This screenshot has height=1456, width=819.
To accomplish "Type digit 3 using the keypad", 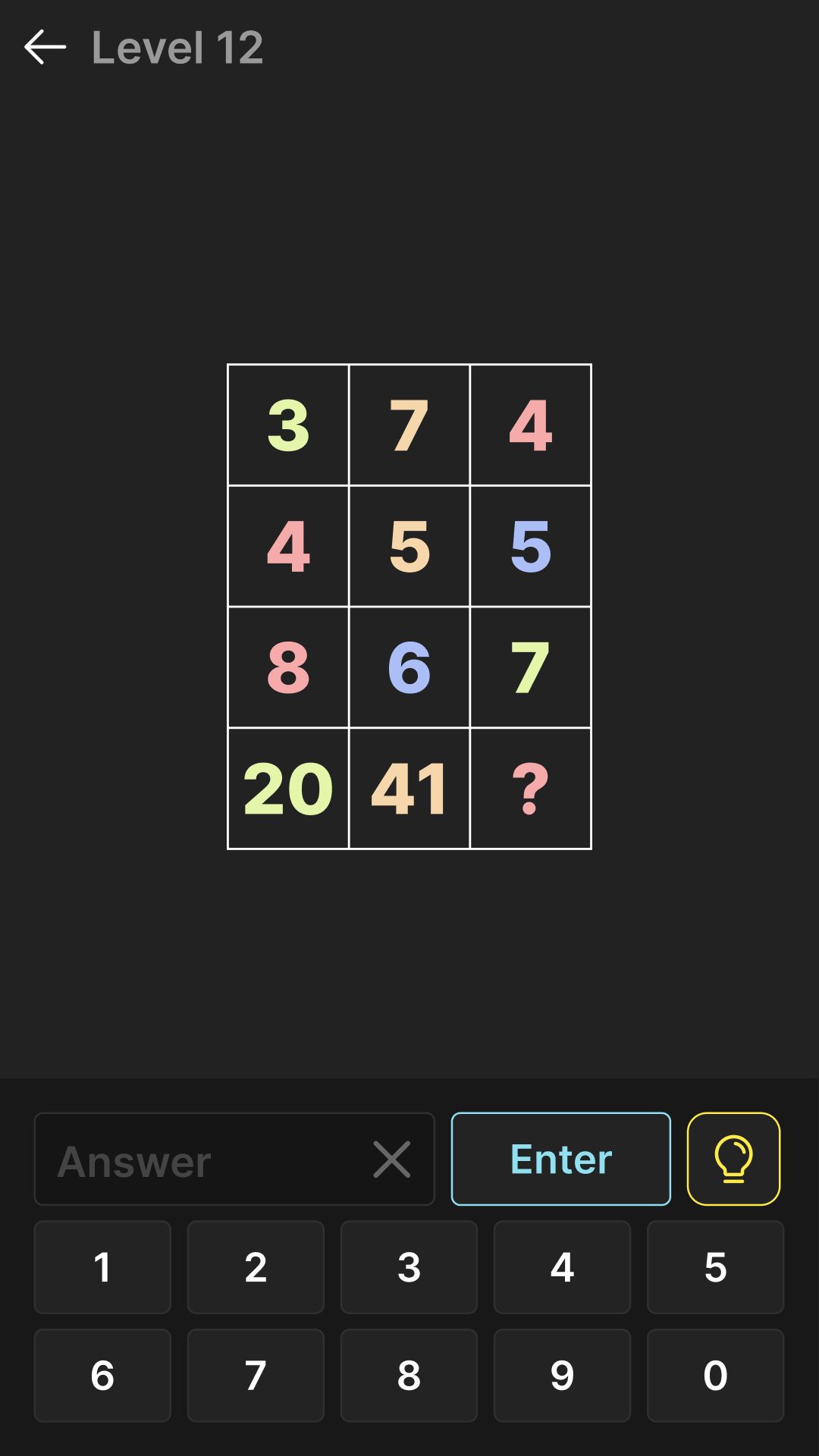I will pos(409,1267).
